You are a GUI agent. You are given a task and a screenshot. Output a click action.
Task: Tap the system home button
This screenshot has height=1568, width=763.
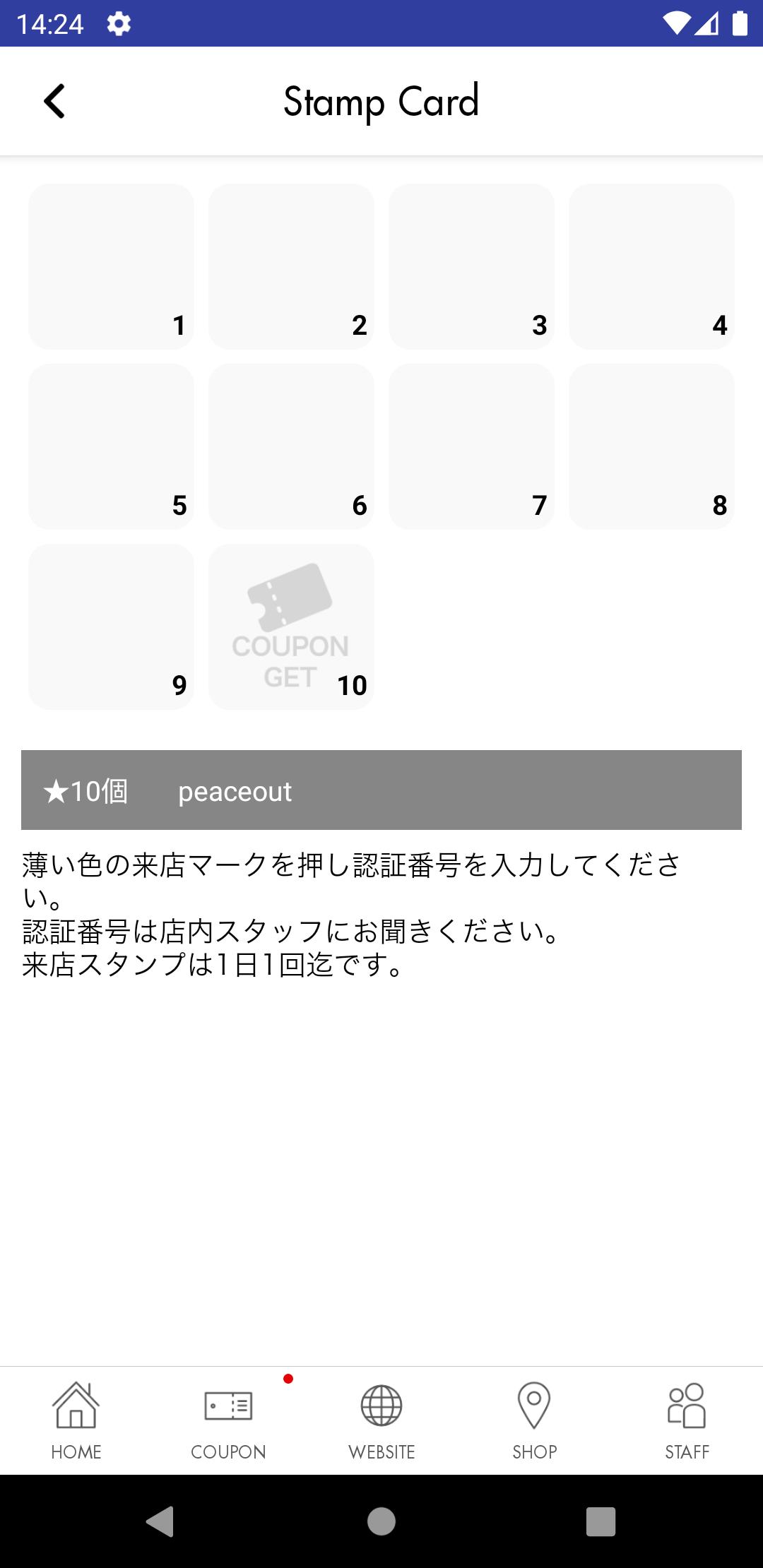(381, 1521)
